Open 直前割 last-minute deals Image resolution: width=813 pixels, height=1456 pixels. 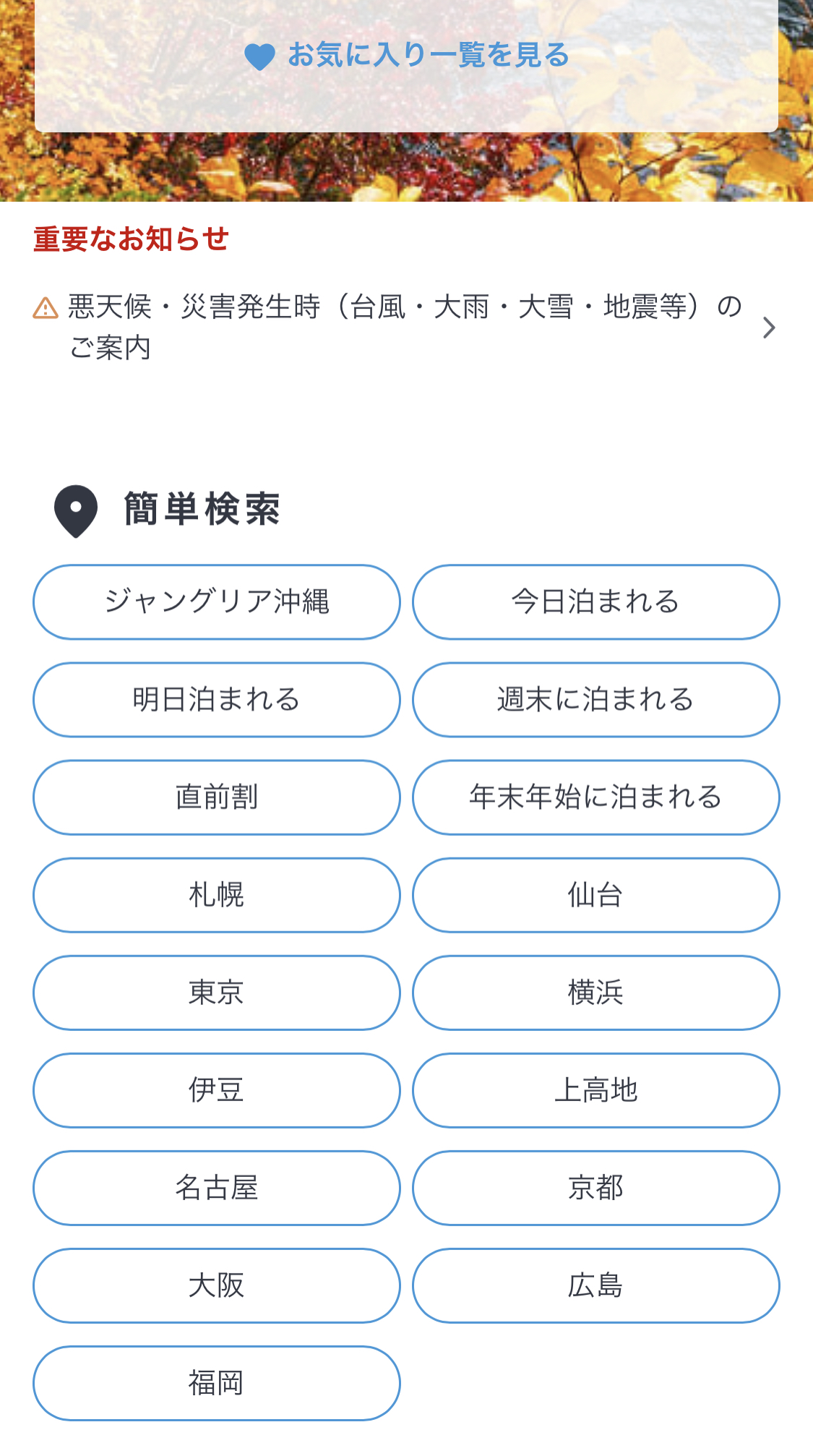(x=217, y=797)
